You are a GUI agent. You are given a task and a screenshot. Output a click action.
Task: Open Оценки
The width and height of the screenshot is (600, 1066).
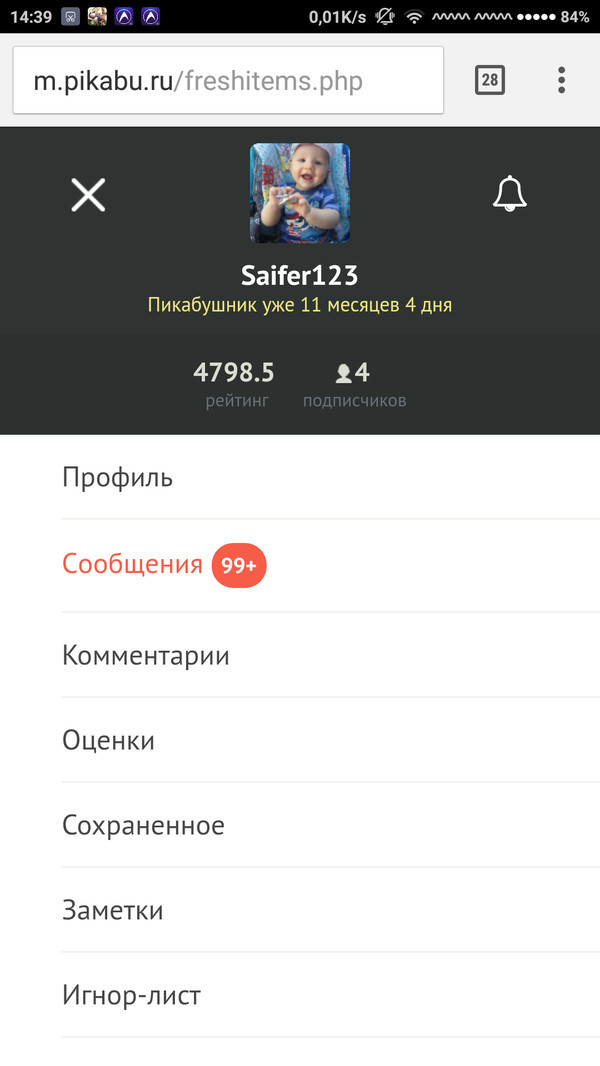tap(109, 741)
